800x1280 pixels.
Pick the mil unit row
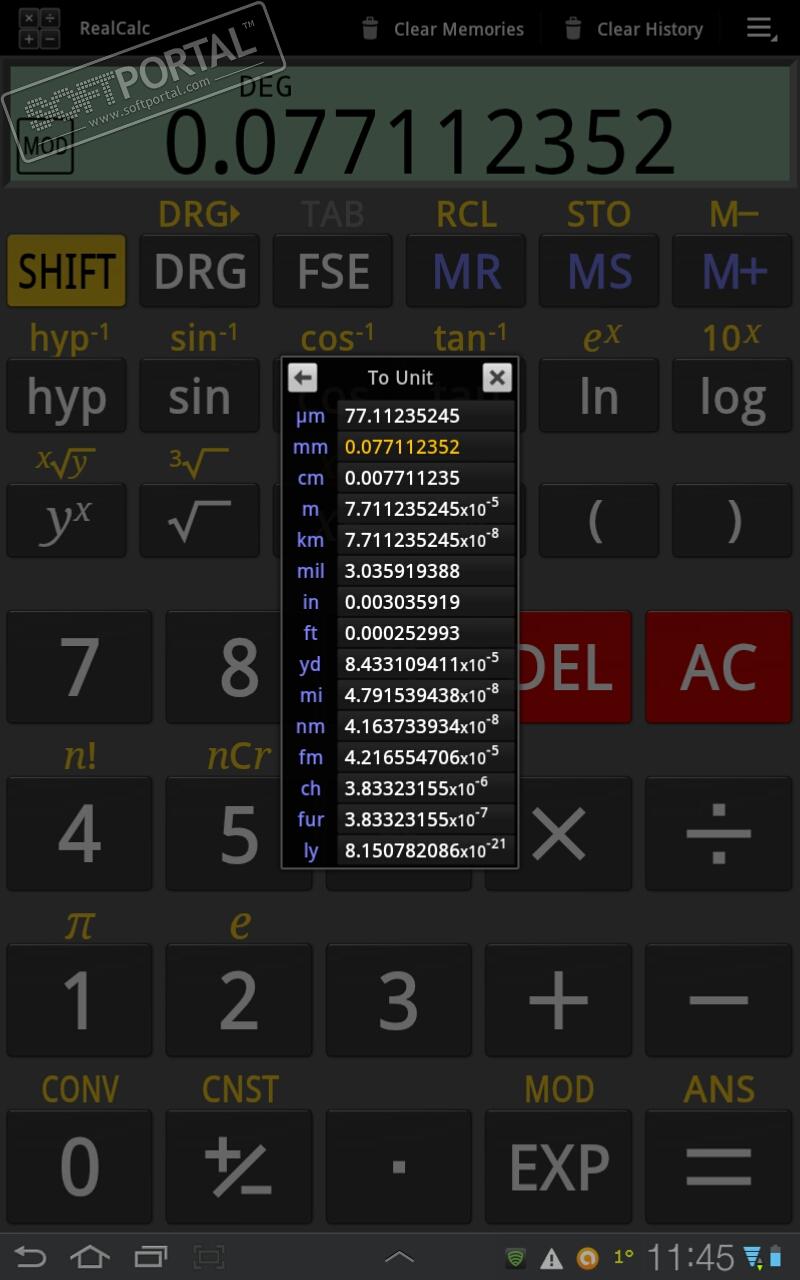coord(400,571)
